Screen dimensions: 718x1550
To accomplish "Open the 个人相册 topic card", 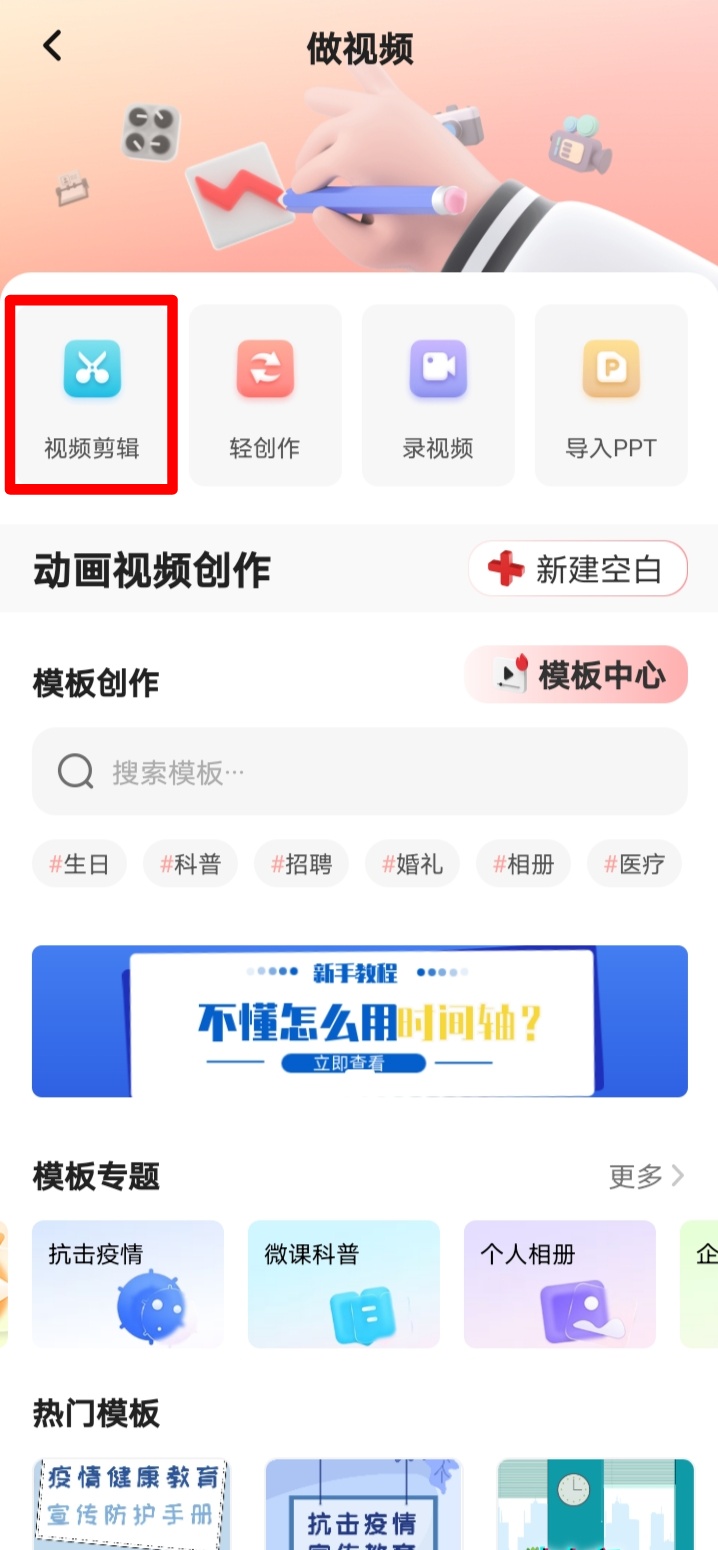I will (x=560, y=1284).
